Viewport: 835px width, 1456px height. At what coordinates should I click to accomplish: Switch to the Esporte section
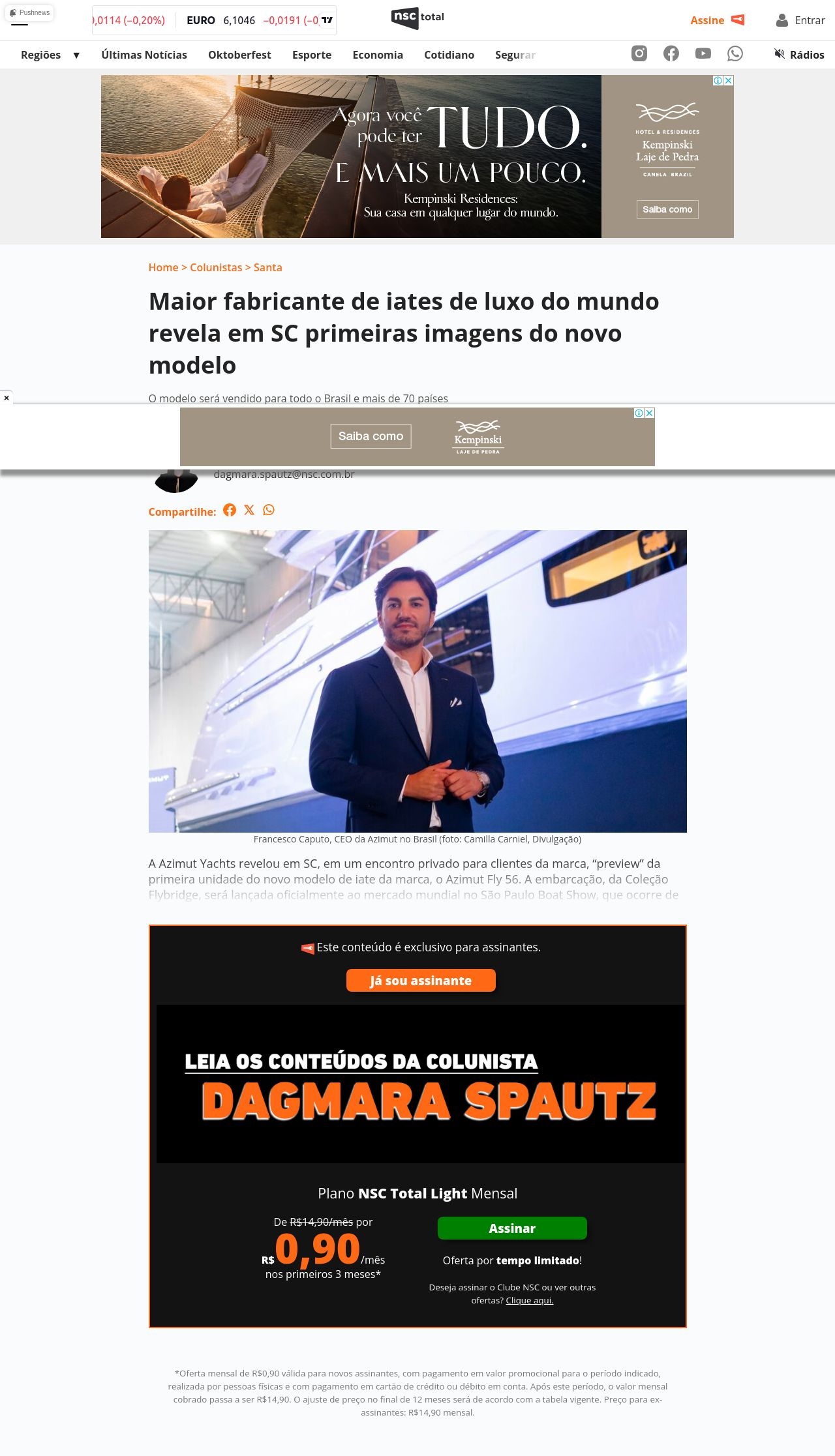tap(311, 55)
